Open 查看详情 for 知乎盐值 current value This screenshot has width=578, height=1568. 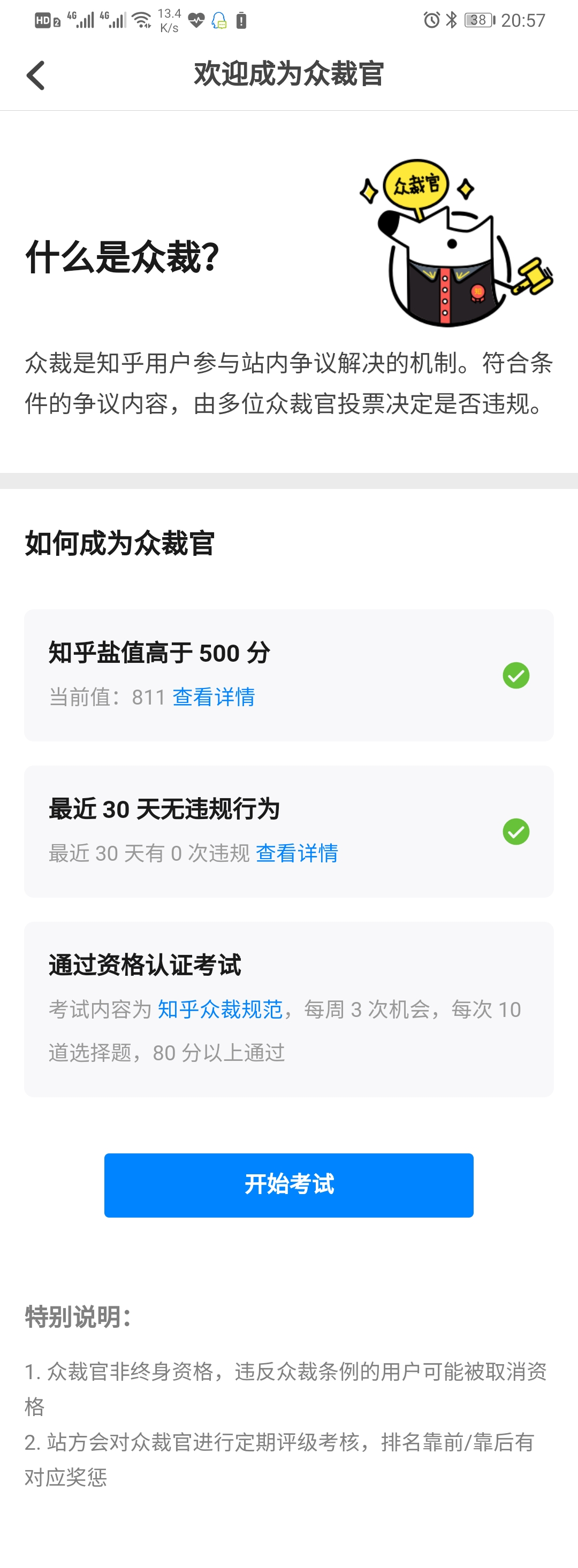click(213, 697)
